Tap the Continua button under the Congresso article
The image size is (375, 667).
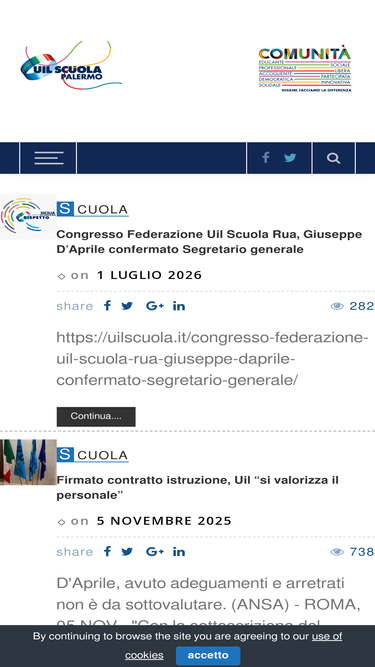[96, 416]
